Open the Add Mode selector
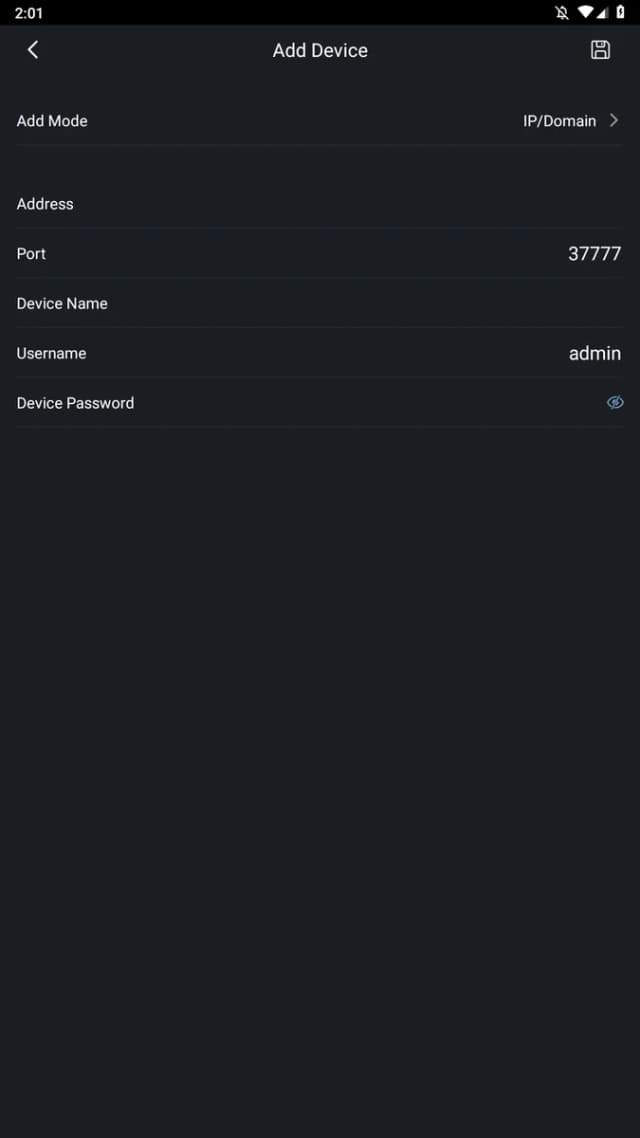 pos(319,120)
